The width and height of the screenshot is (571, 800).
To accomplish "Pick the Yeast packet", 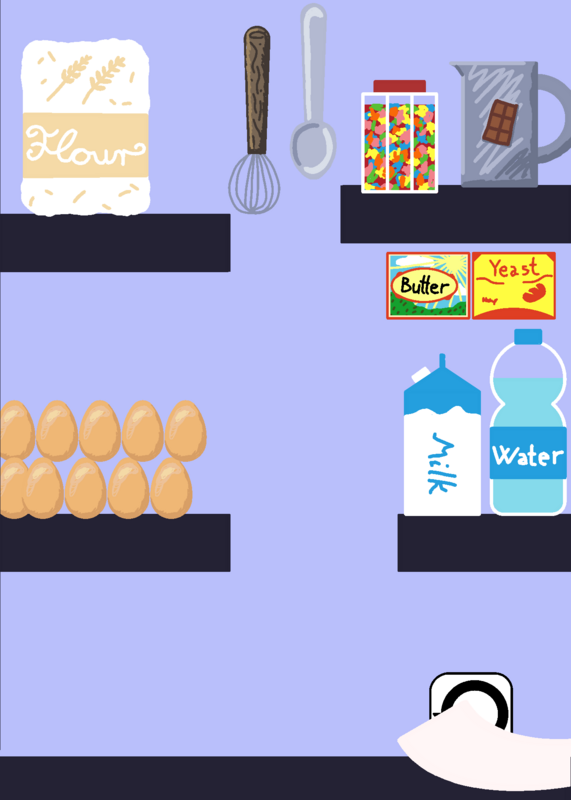I will (x=514, y=286).
